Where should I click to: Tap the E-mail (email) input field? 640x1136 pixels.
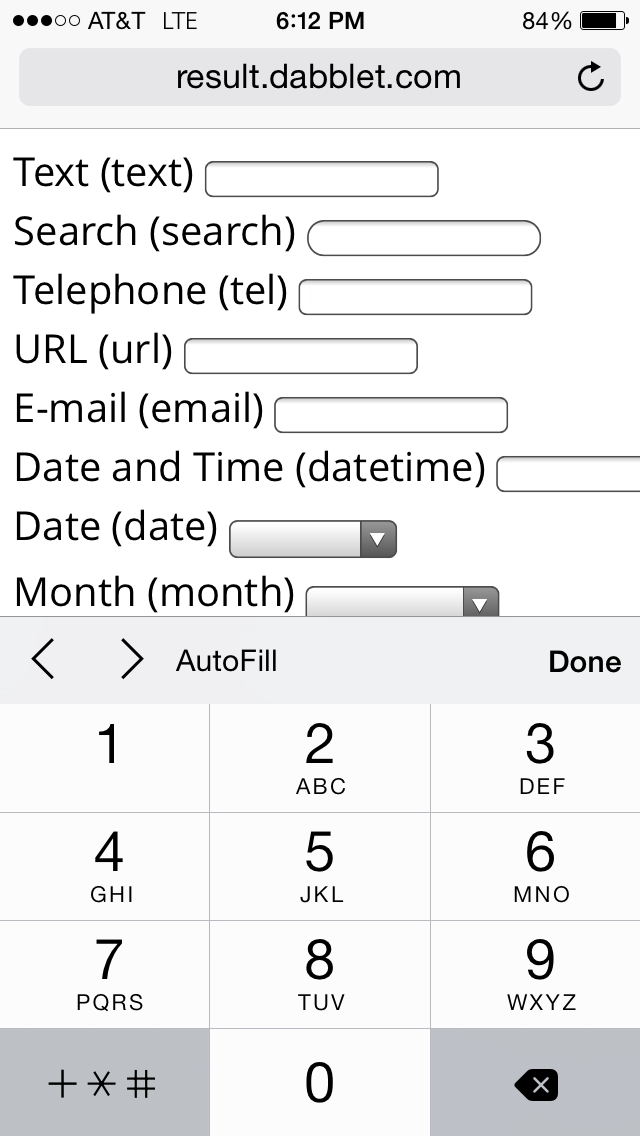[390, 415]
